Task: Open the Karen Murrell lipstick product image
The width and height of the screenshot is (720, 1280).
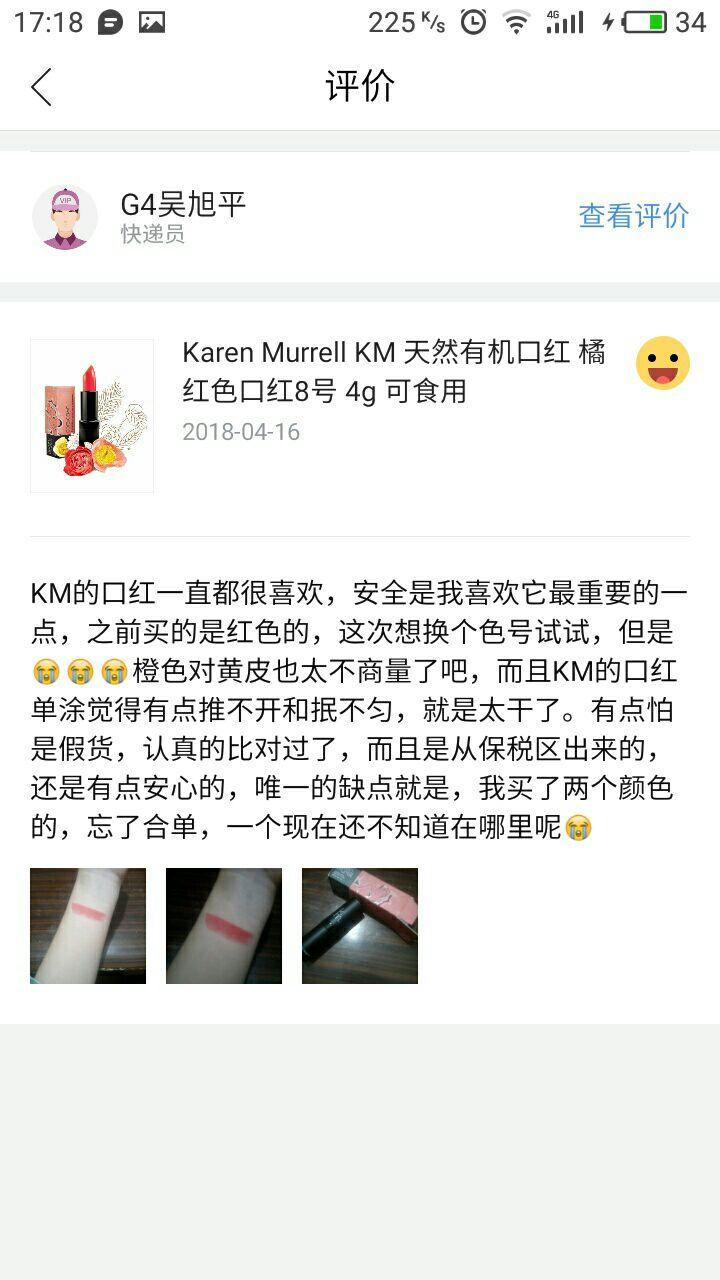Action: 92,416
